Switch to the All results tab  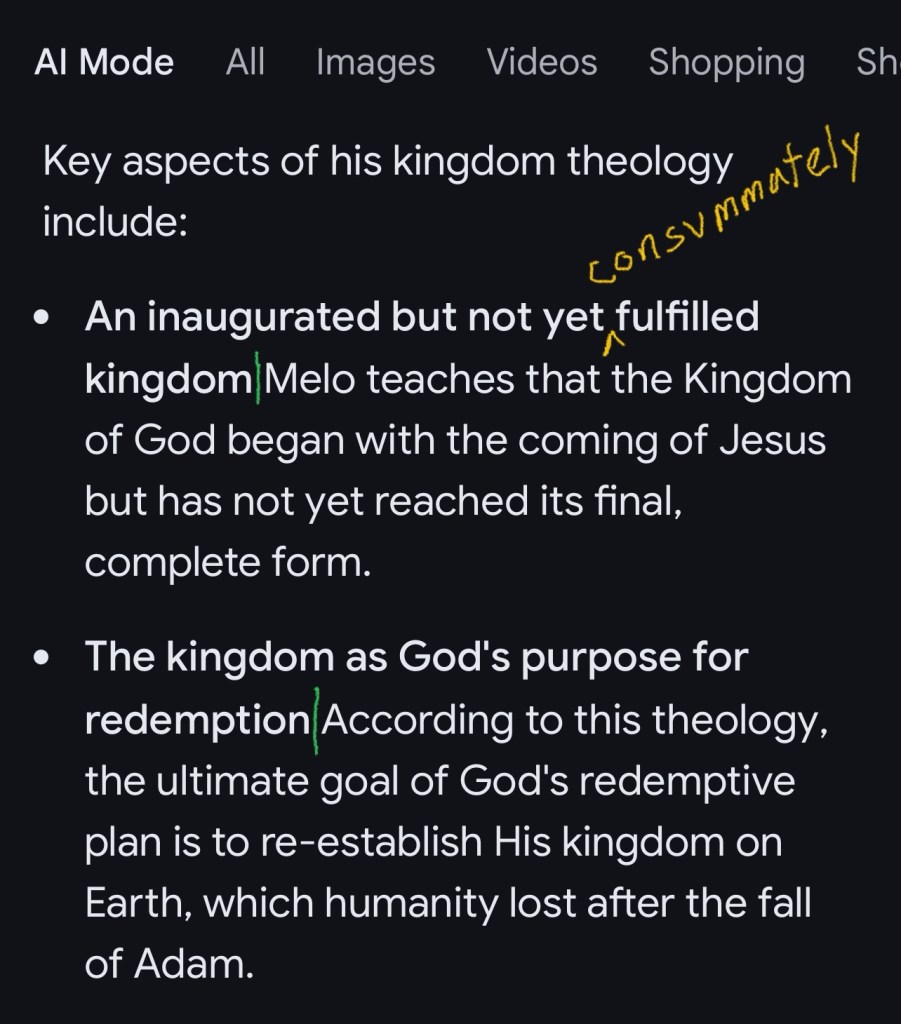click(x=245, y=63)
